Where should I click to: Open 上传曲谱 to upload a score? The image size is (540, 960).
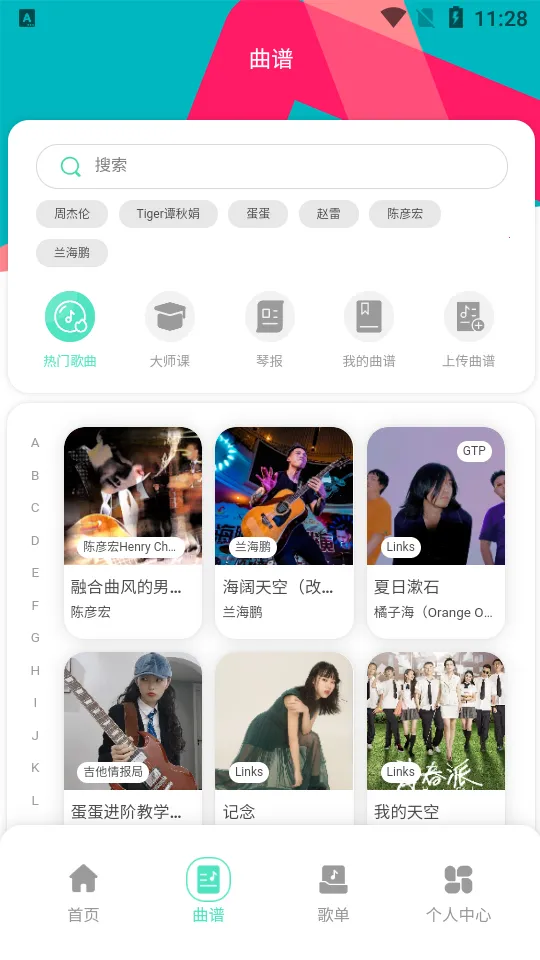click(468, 330)
